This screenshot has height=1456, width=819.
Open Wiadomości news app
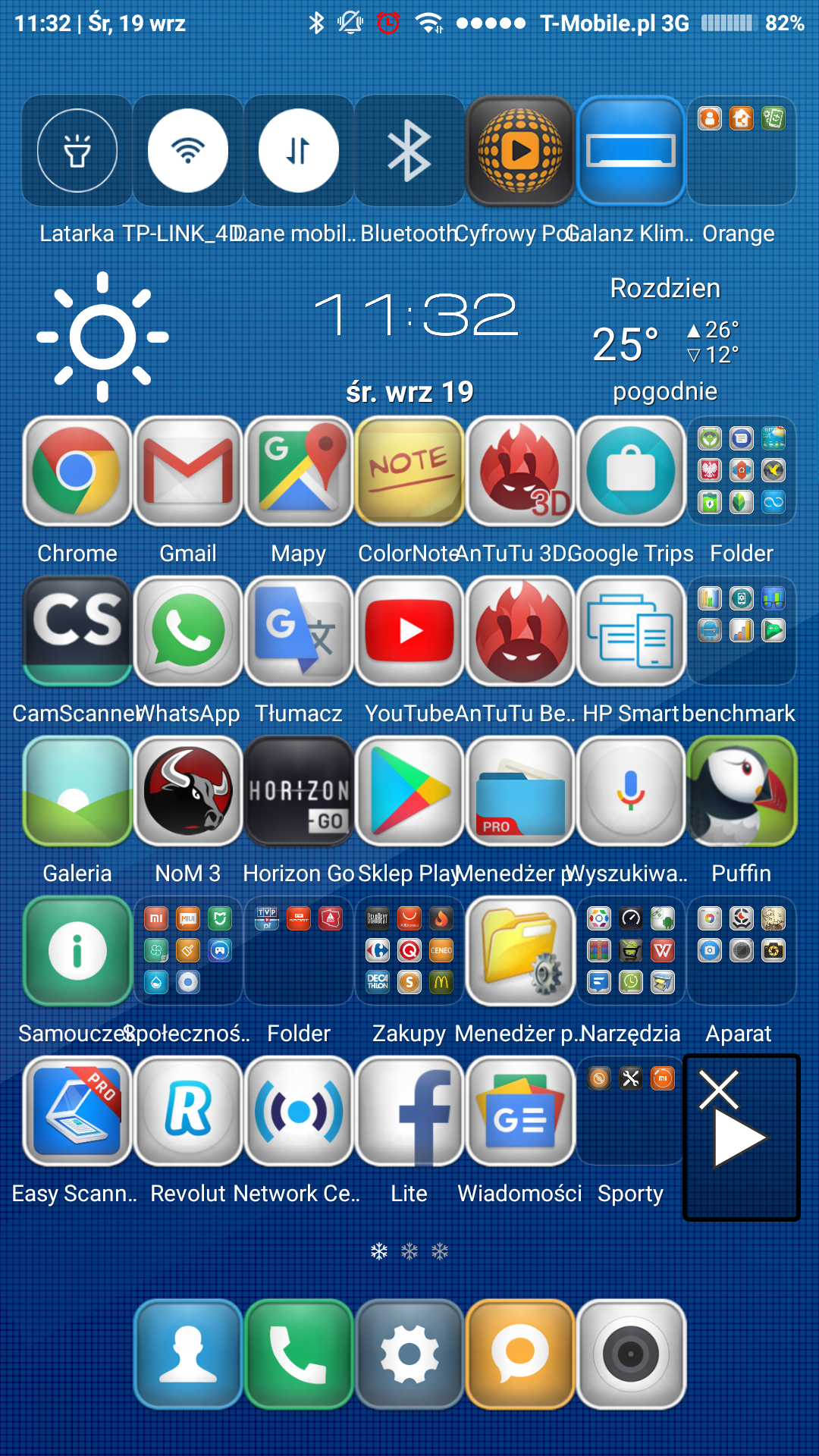click(520, 1112)
